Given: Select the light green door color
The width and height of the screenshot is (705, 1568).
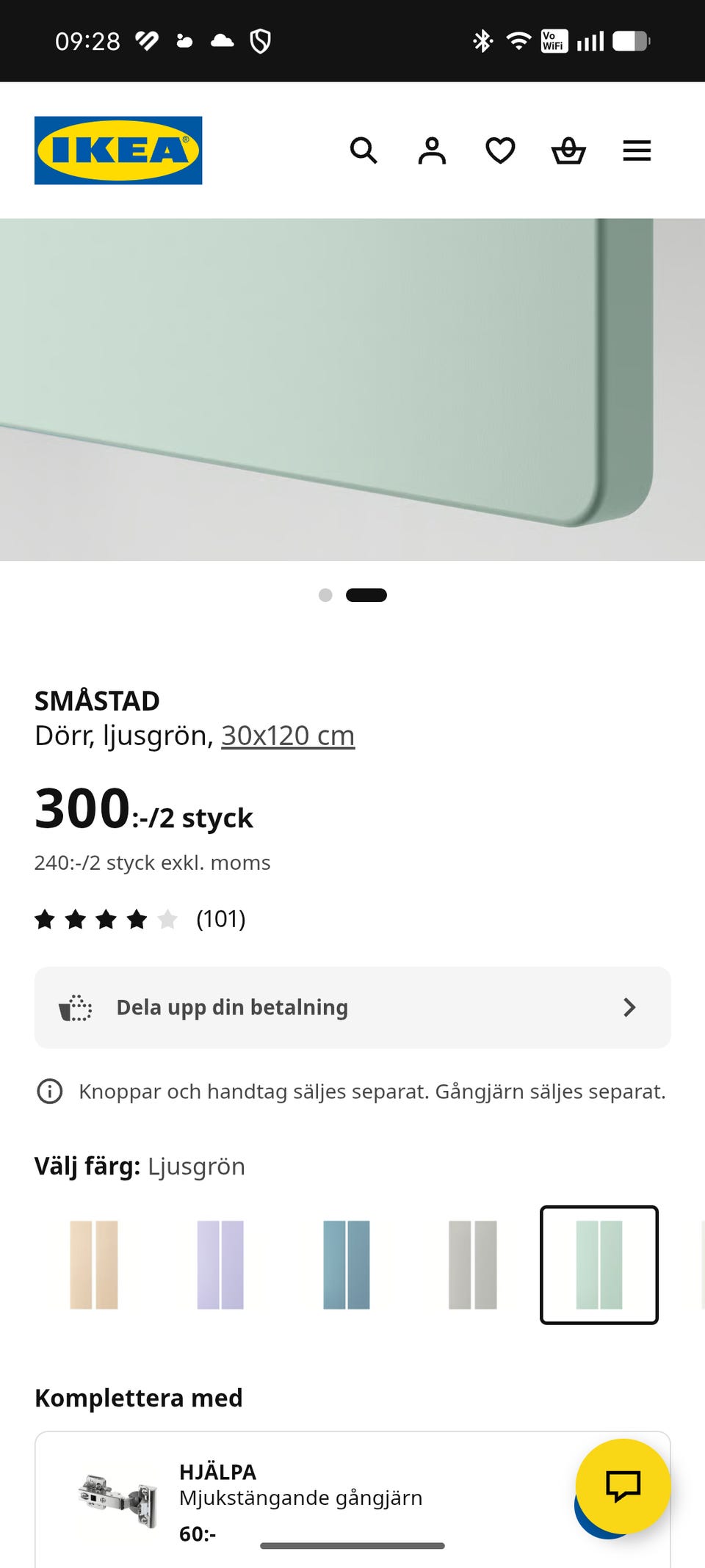Looking at the screenshot, I should (x=599, y=1265).
